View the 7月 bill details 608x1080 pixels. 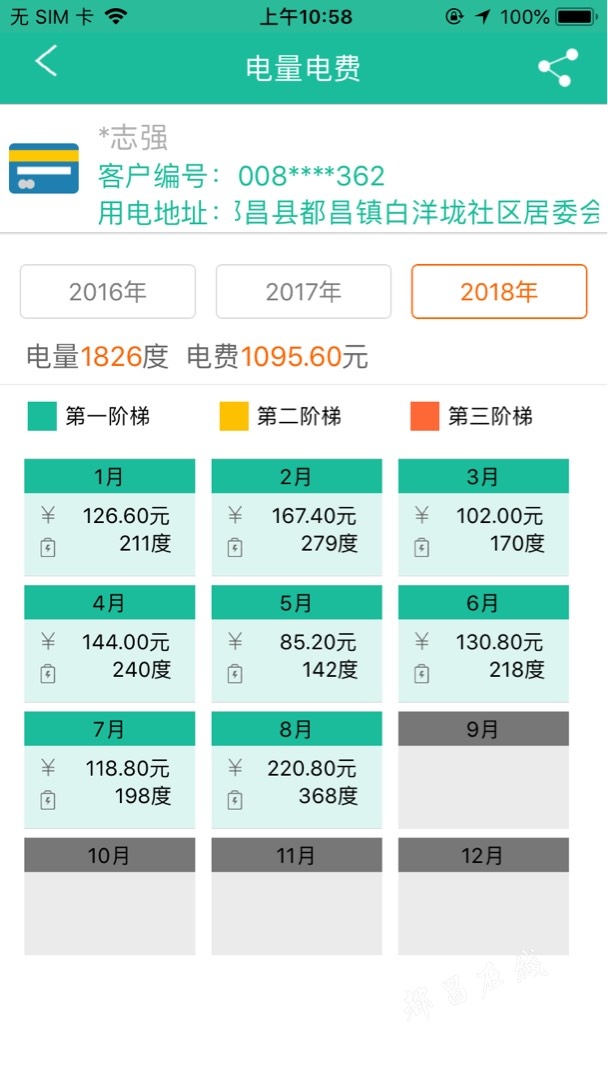click(x=109, y=770)
